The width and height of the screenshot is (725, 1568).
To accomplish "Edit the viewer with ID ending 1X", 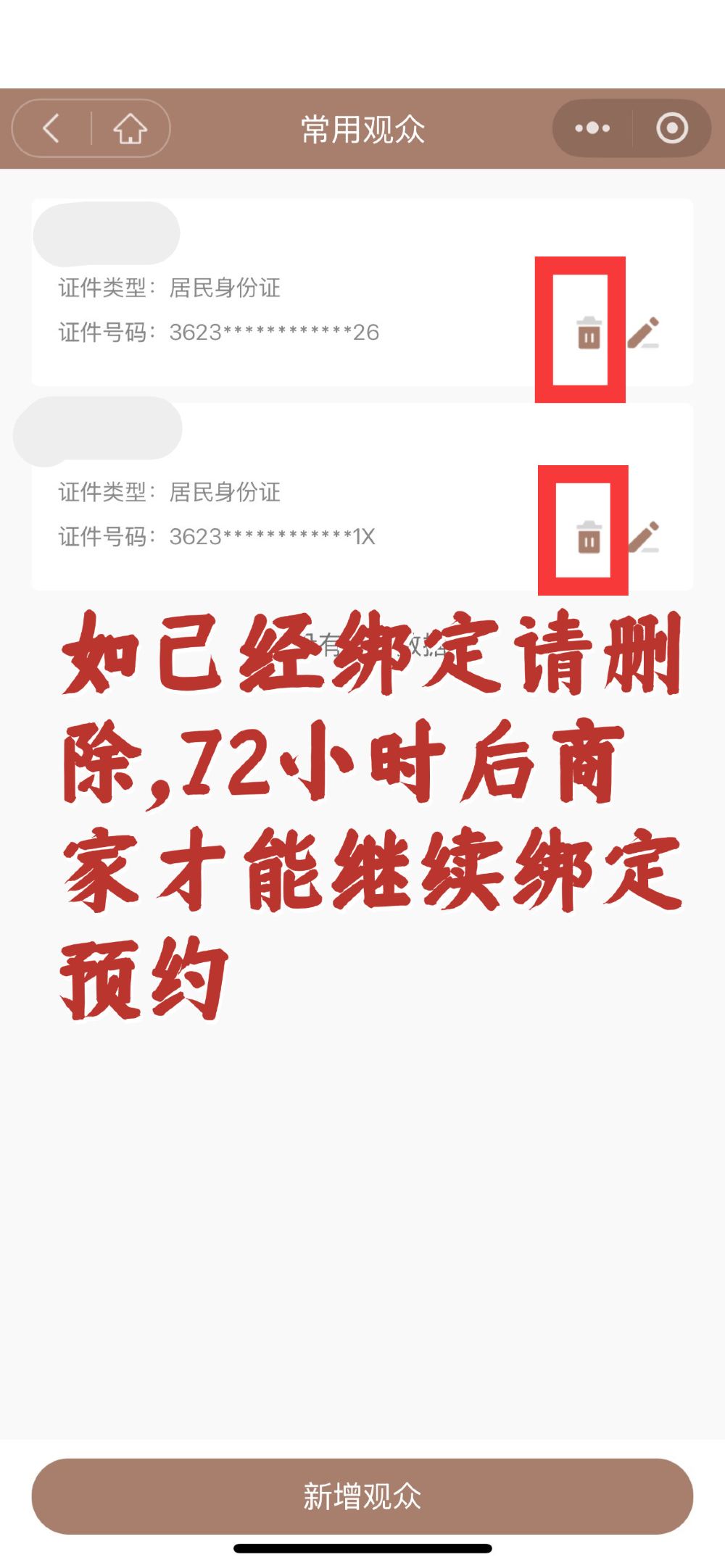I will [643, 538].
